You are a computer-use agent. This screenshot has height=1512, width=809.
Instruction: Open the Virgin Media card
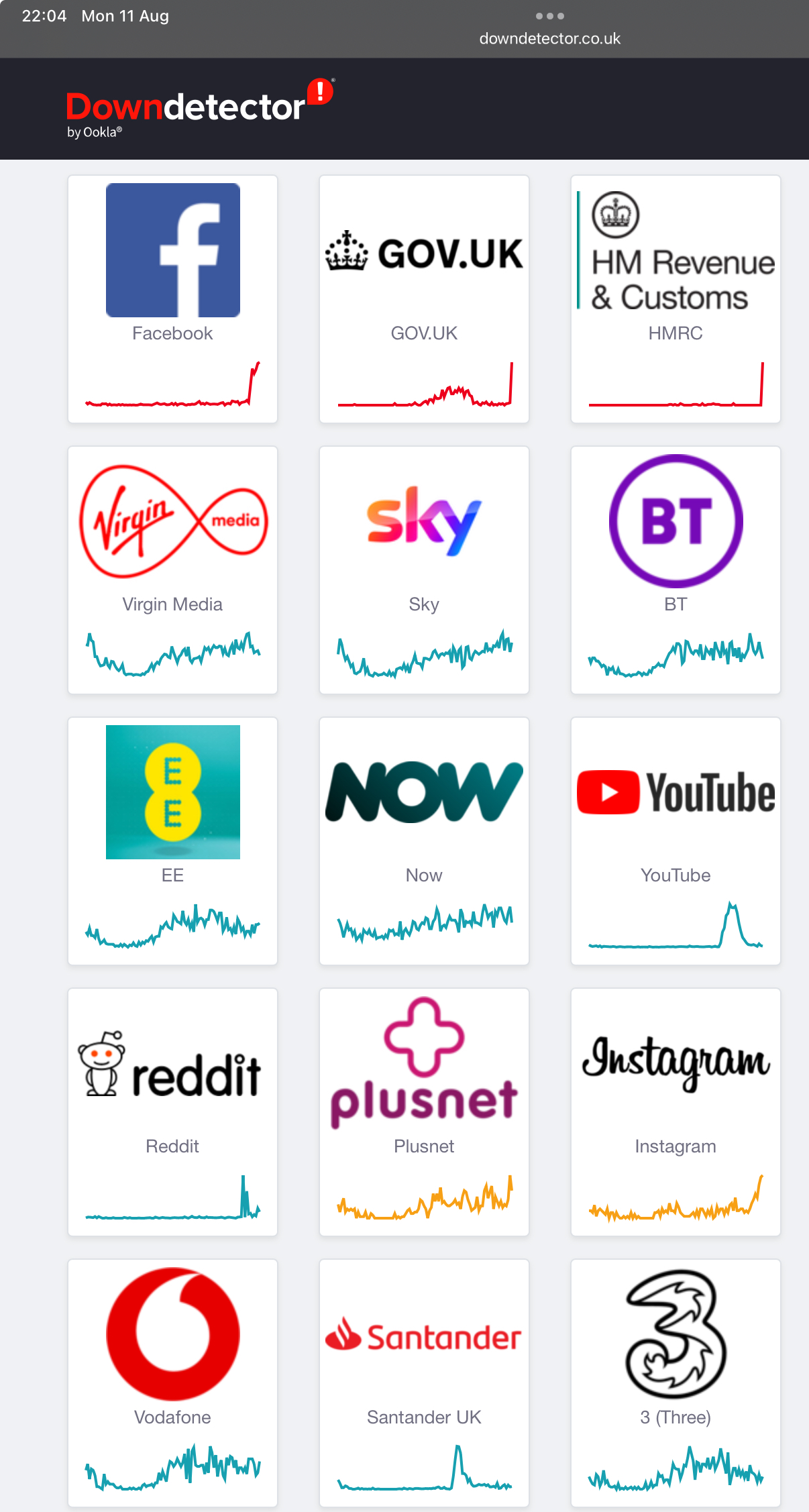(172, 570)
